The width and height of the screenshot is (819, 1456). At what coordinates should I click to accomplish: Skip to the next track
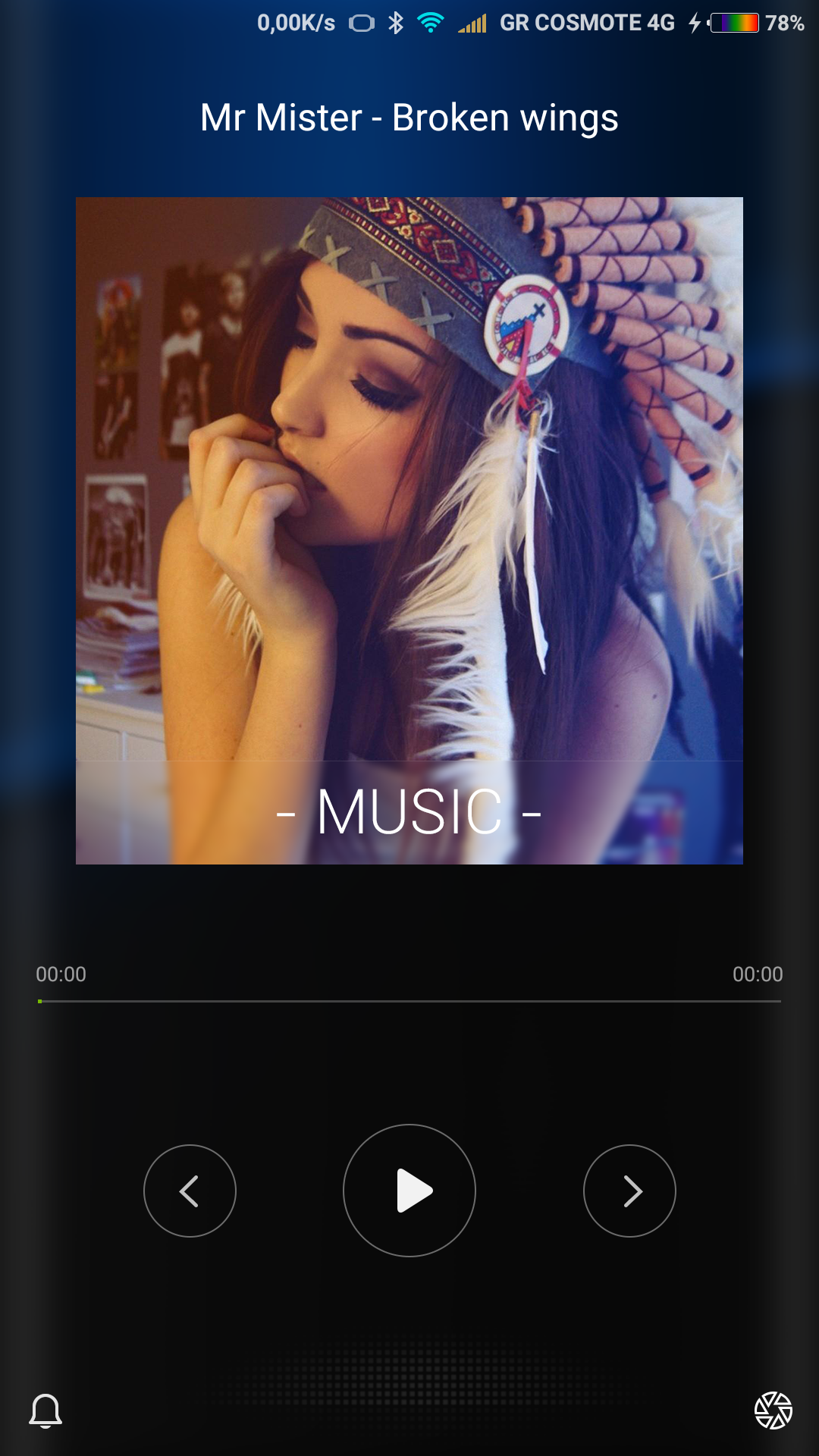(629, 1191)
